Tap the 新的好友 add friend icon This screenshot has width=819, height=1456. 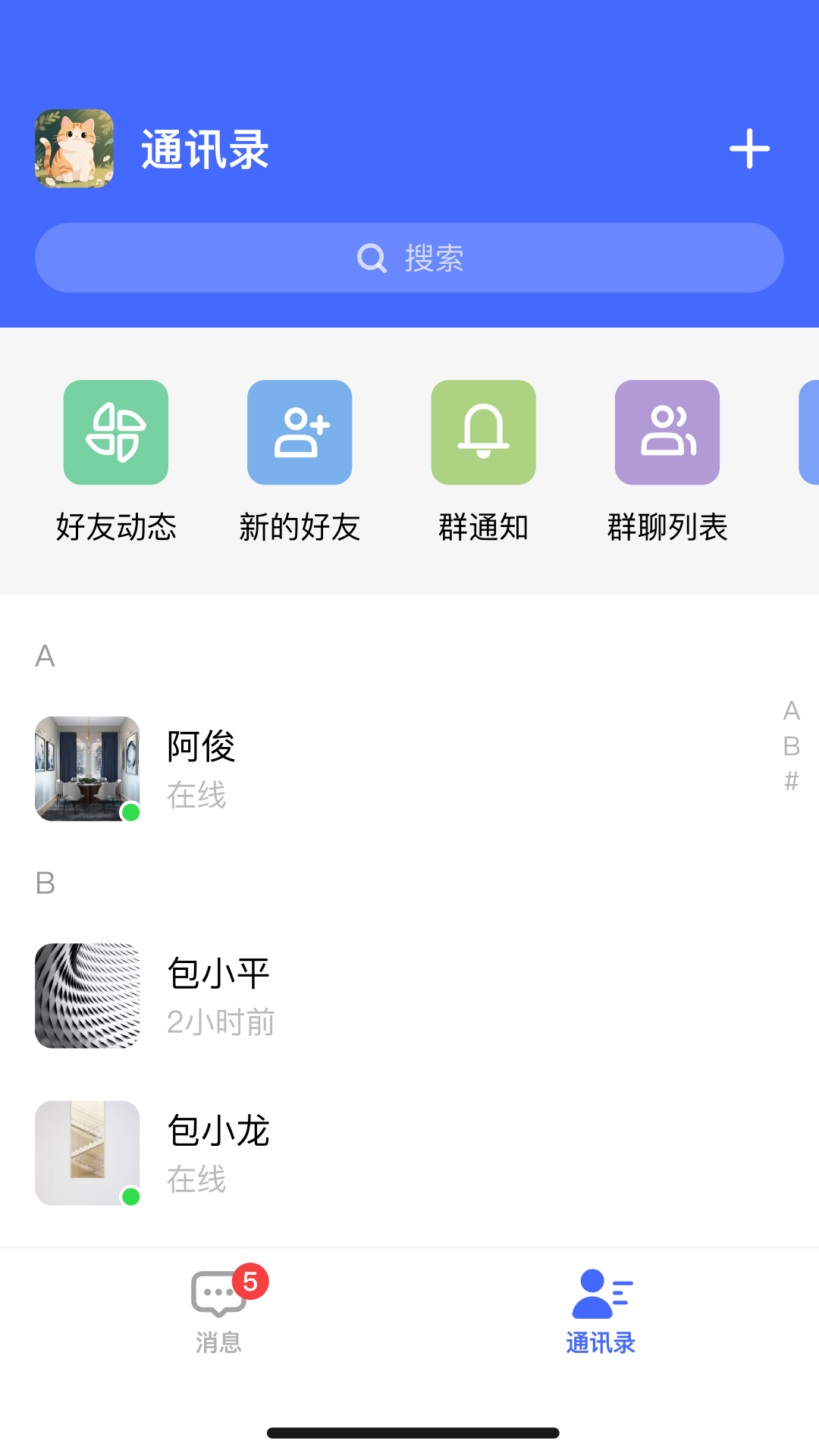pyautogui.click(x=300, y=432)
